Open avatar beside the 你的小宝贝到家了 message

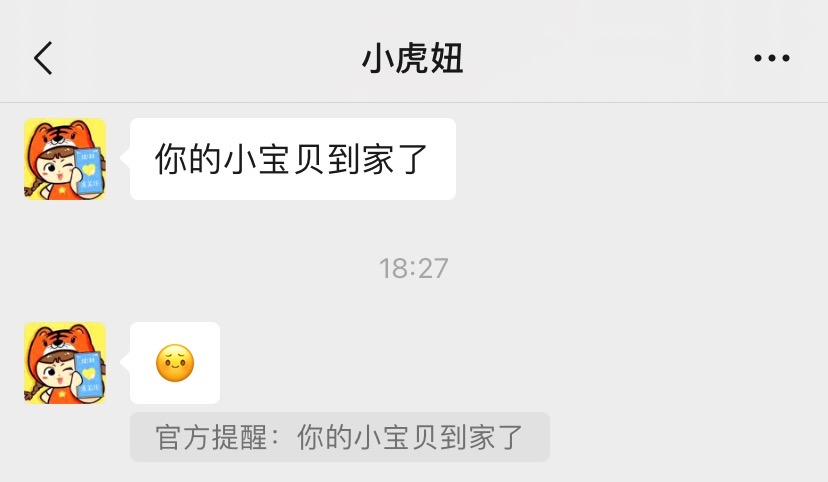click(x=65, y=159)
